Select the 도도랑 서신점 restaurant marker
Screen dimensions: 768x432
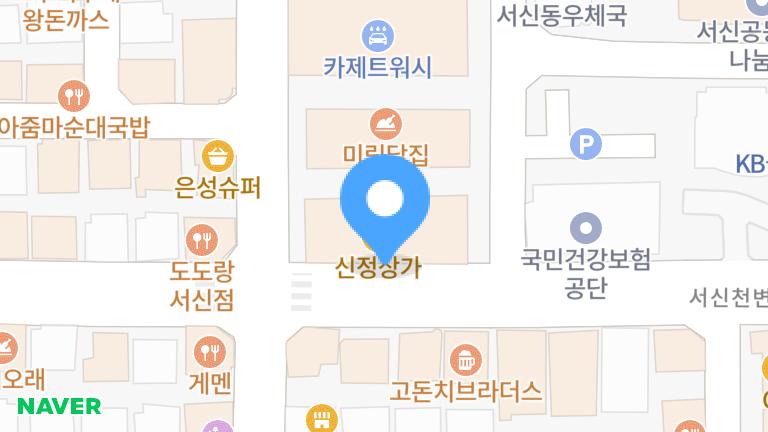[200, 240]
